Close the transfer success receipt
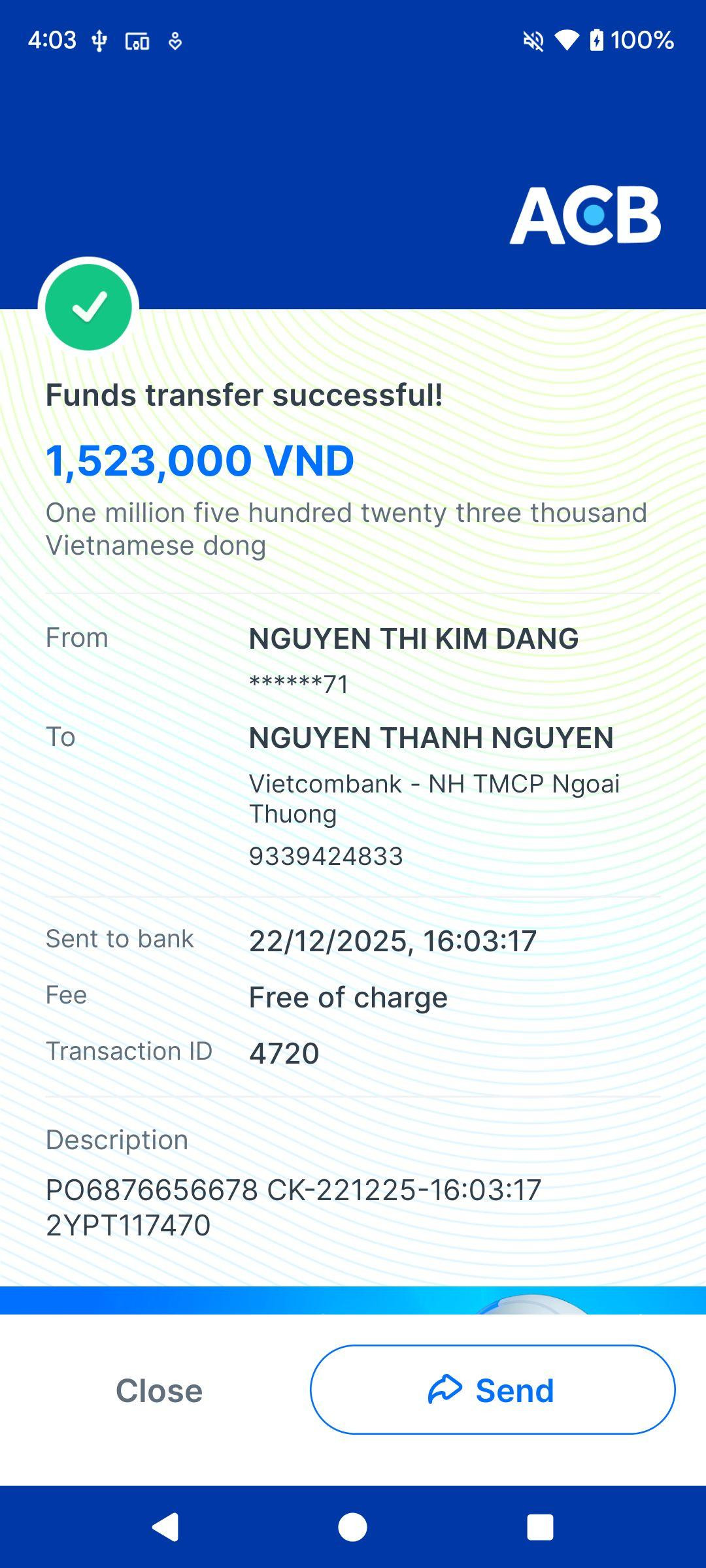Image resolution: width=706 pixels, height=1568 pixels. (159, 1390)
